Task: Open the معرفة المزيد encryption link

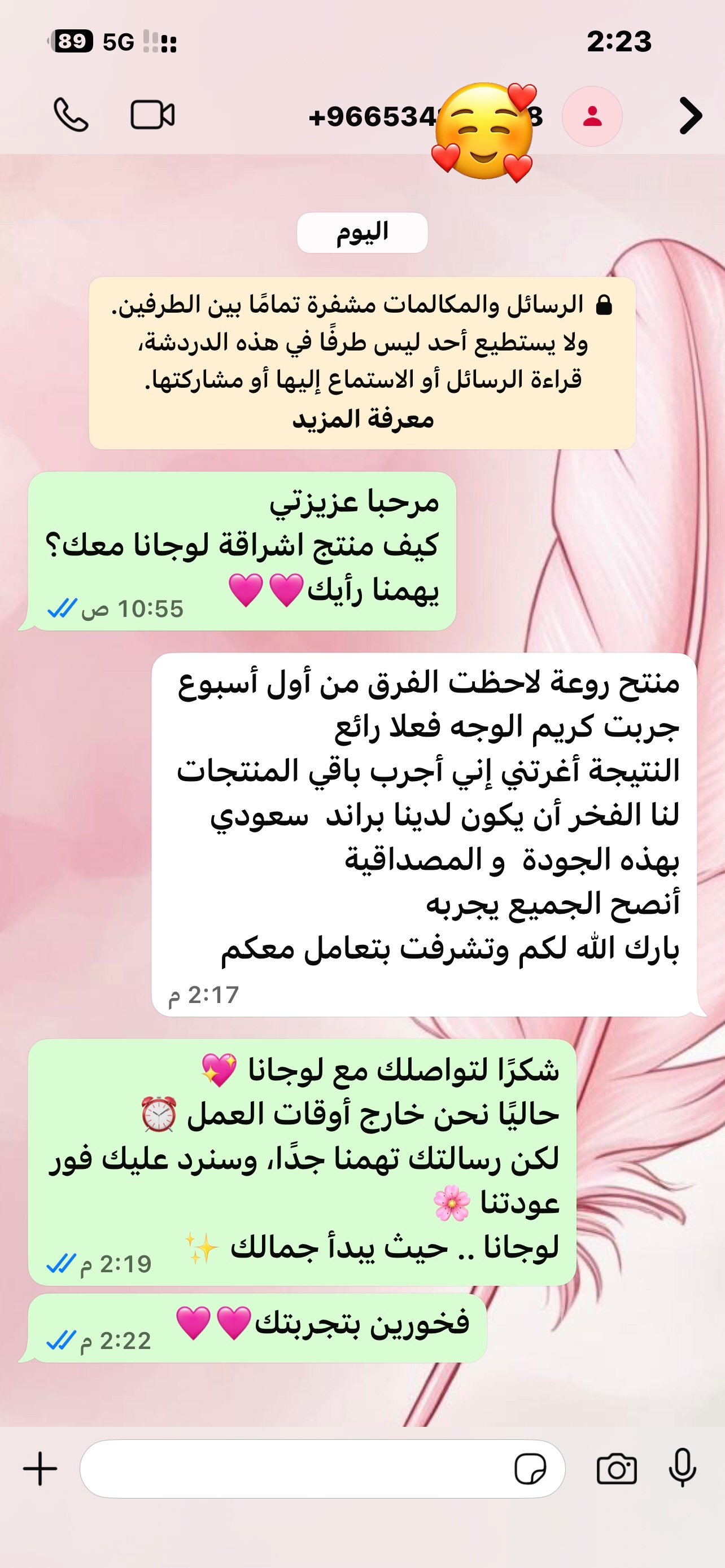Action: [x=363, y=419]
